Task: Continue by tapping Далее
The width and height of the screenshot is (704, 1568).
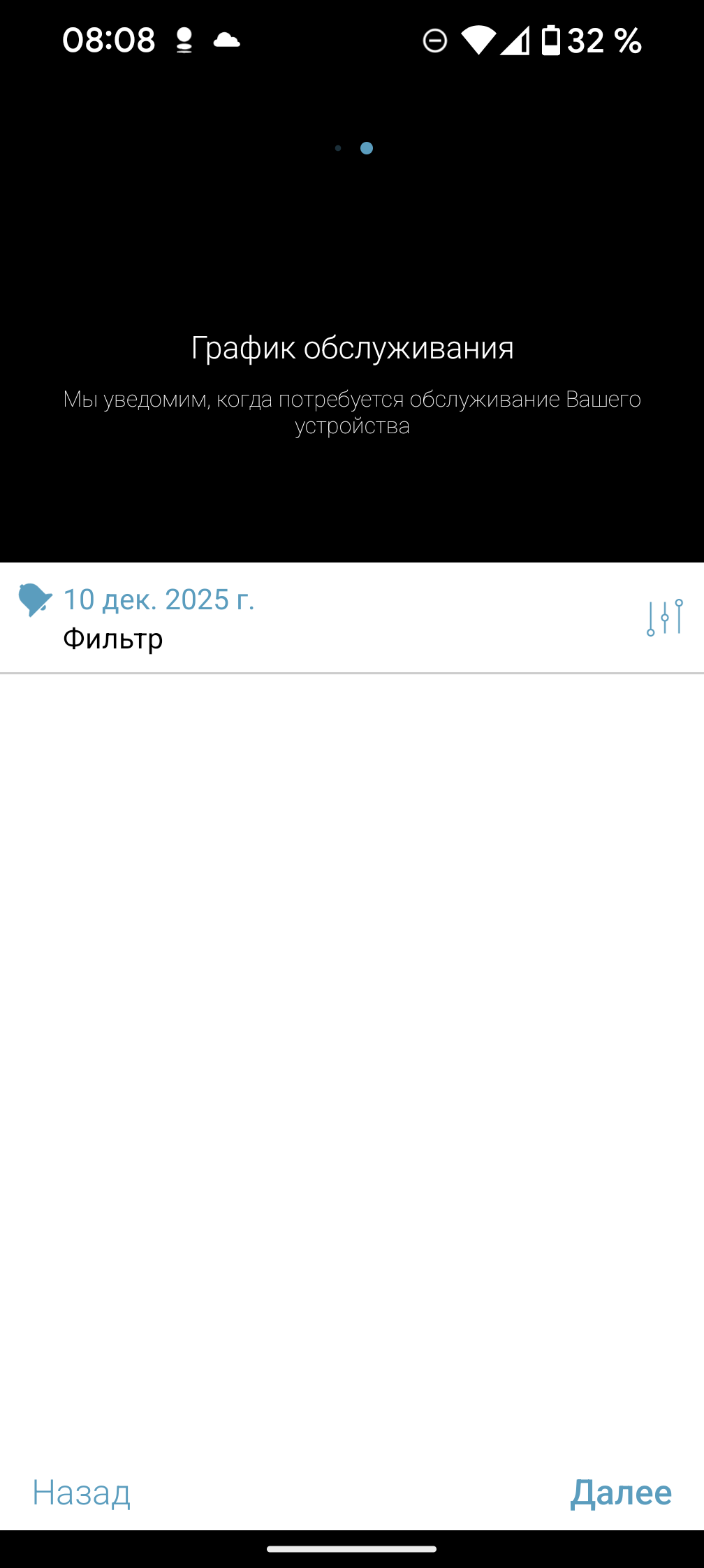Action: (x=621, y=1493)
